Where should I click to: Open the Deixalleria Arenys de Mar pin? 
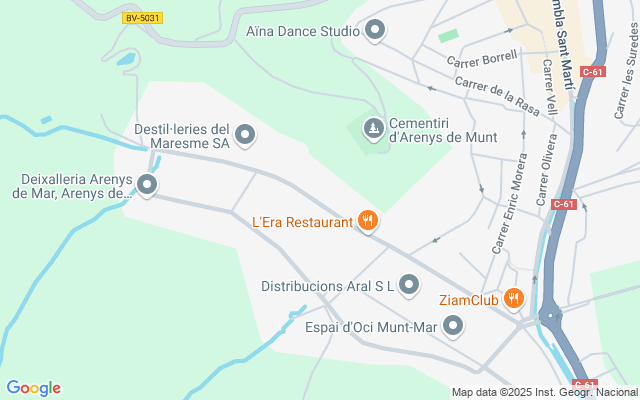coord(147,184)
